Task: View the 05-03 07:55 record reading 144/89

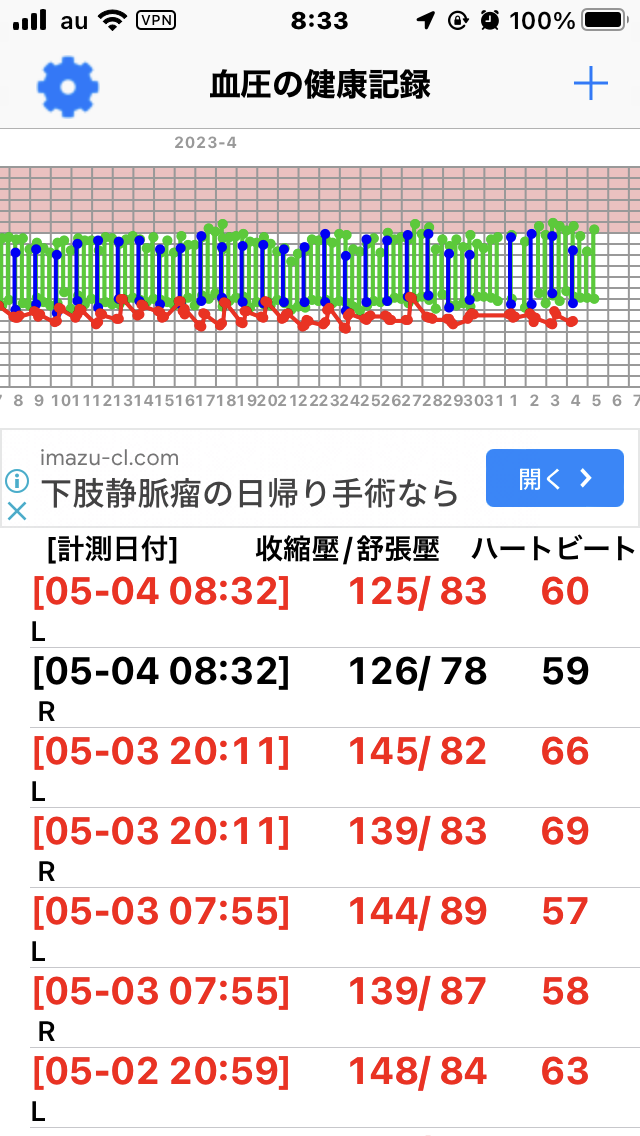Action: click(x=335, y=927)
